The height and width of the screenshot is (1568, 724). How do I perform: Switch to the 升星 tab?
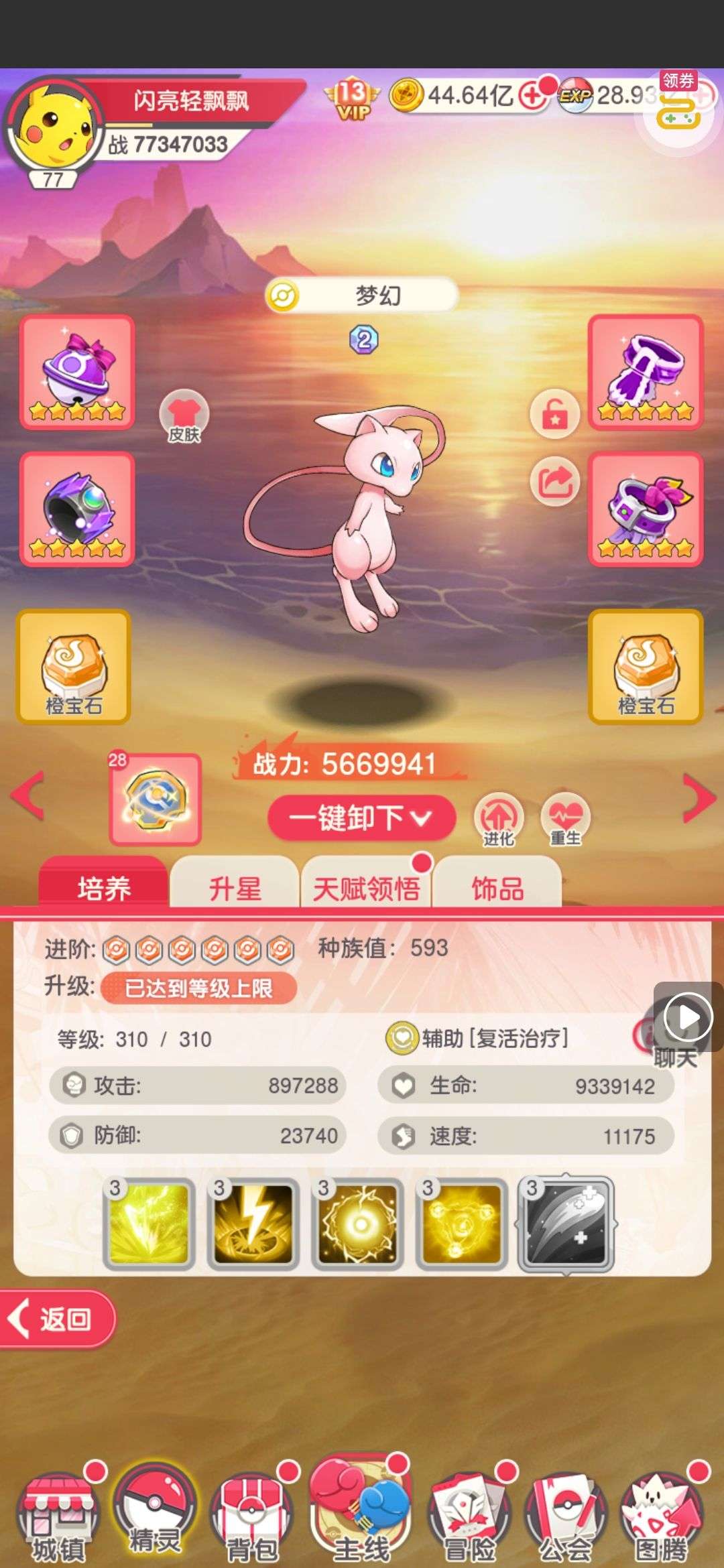click(x=234, y=888)
